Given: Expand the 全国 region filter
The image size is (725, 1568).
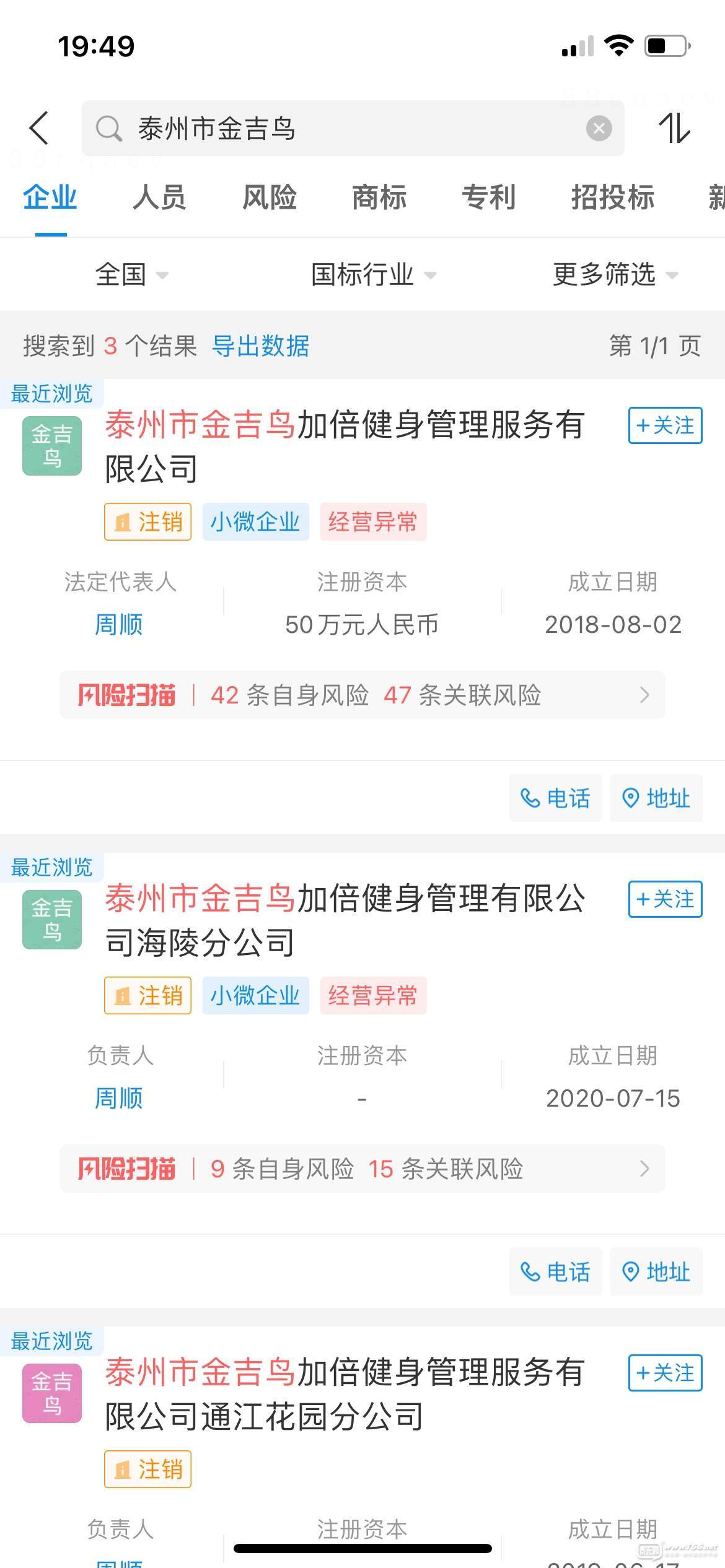Looking at the screenshot, I should tap(131, 274).
